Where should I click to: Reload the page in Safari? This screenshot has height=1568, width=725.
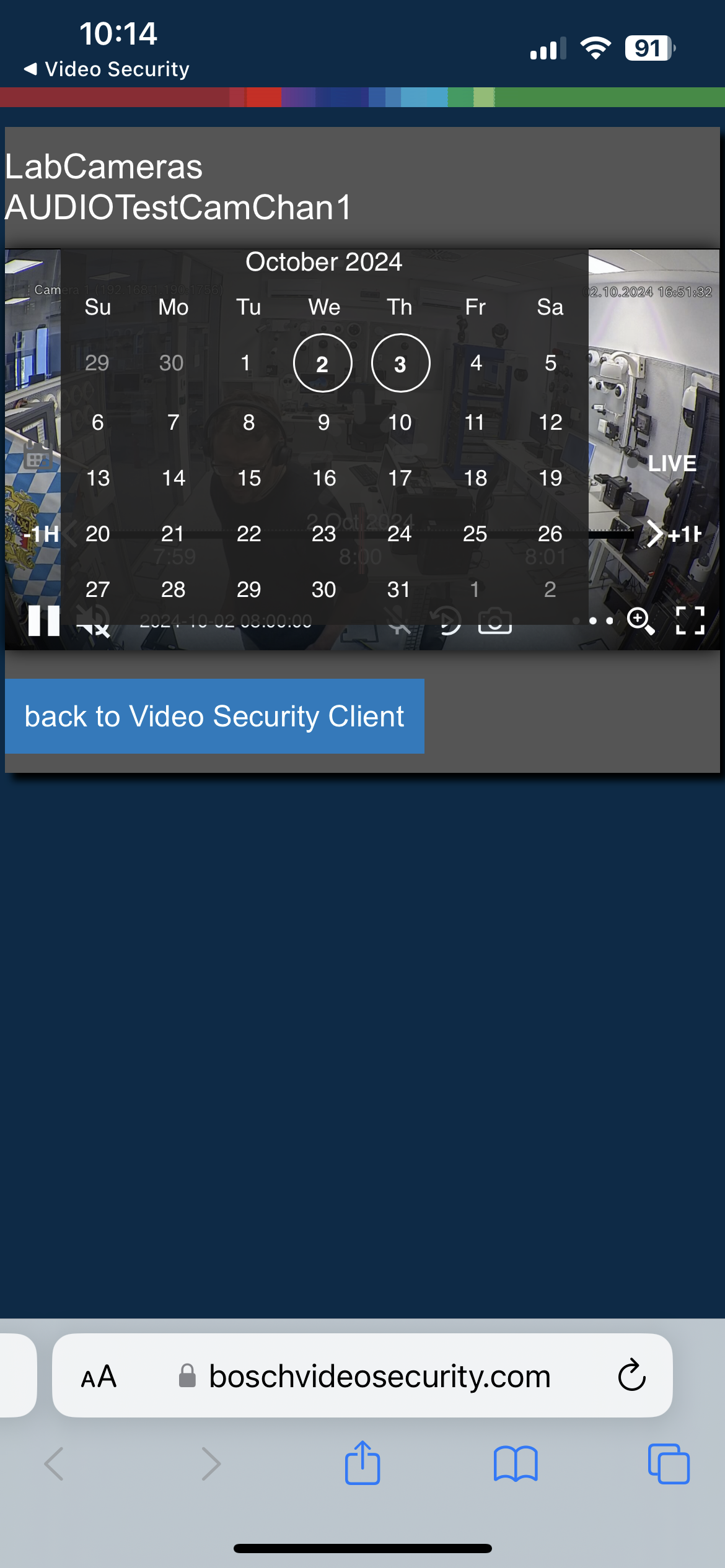point(631,1375)
